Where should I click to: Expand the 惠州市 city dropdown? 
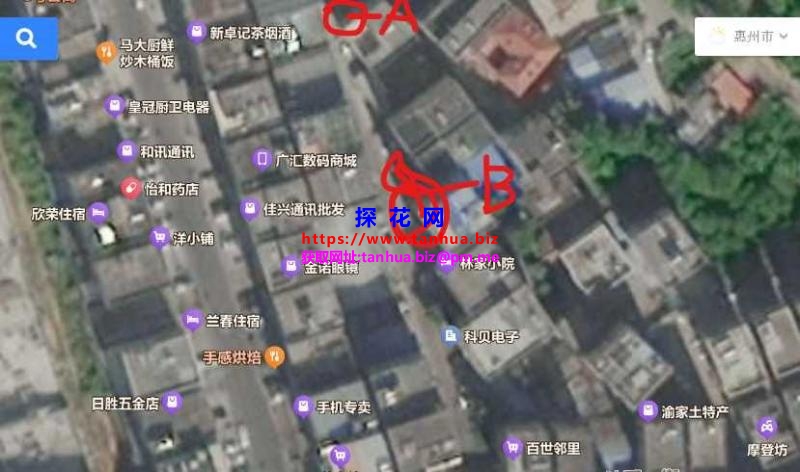pyautogui.click(x=748, y=36)
